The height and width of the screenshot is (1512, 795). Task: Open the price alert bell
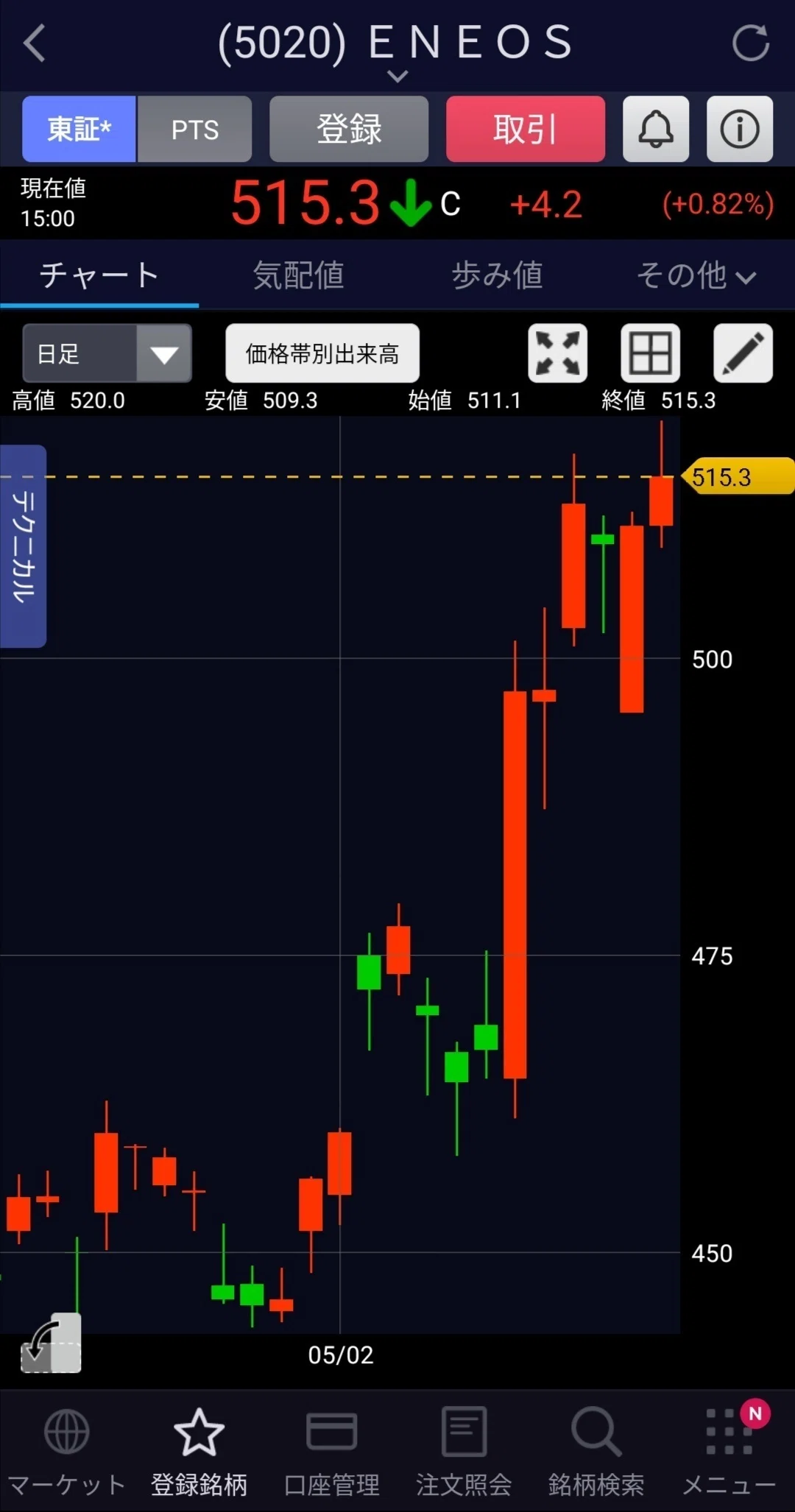coord(656,129)
